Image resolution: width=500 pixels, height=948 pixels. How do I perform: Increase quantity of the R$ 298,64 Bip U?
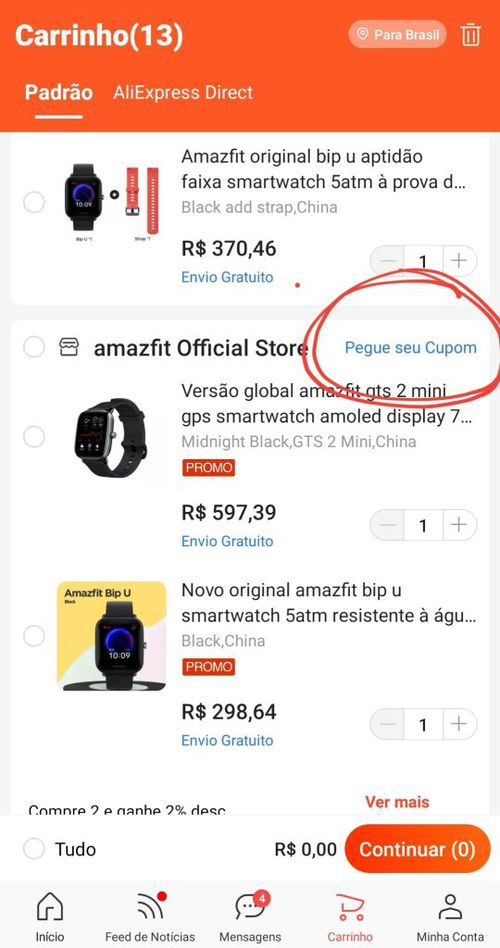pyautogui.click(x=459, y=724)
